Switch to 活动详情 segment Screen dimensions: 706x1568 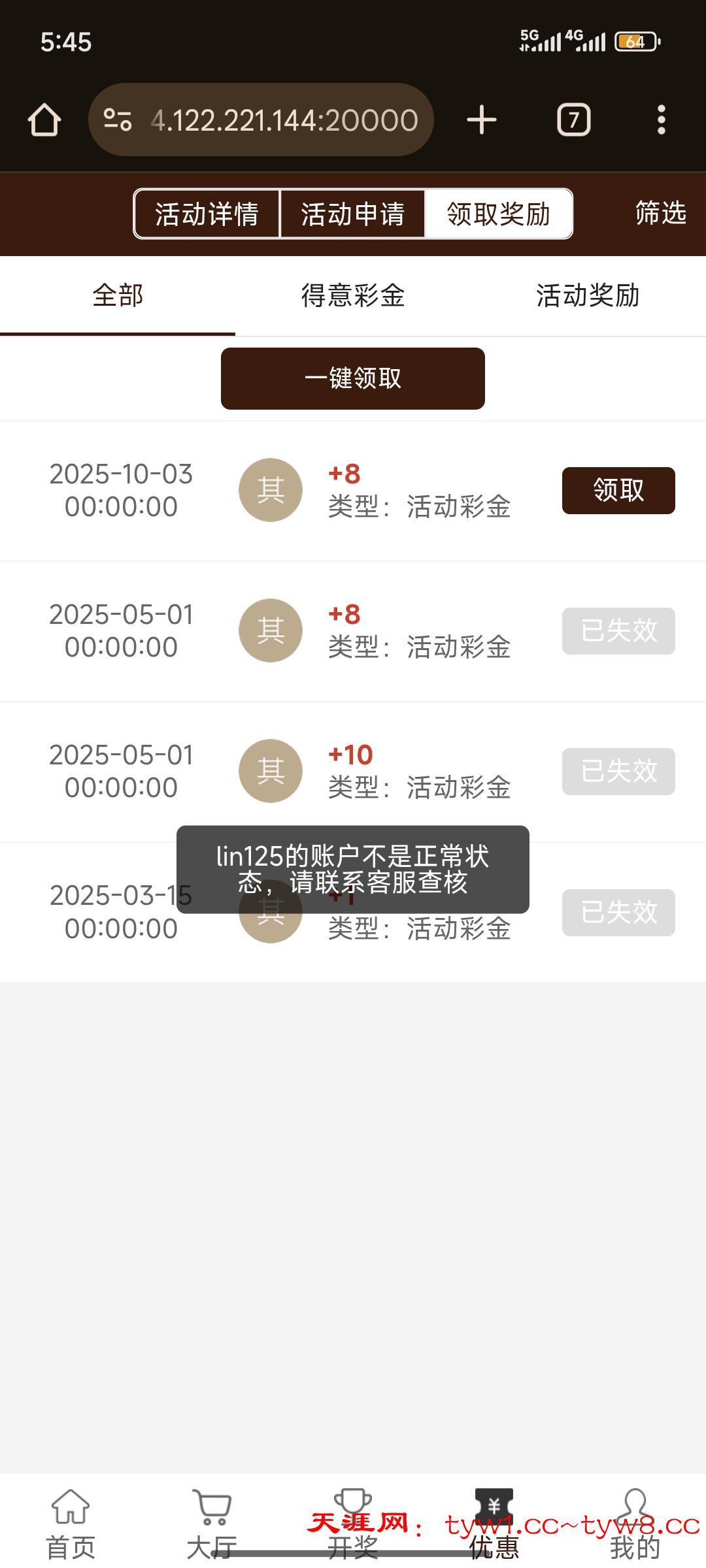click(207, 214)
